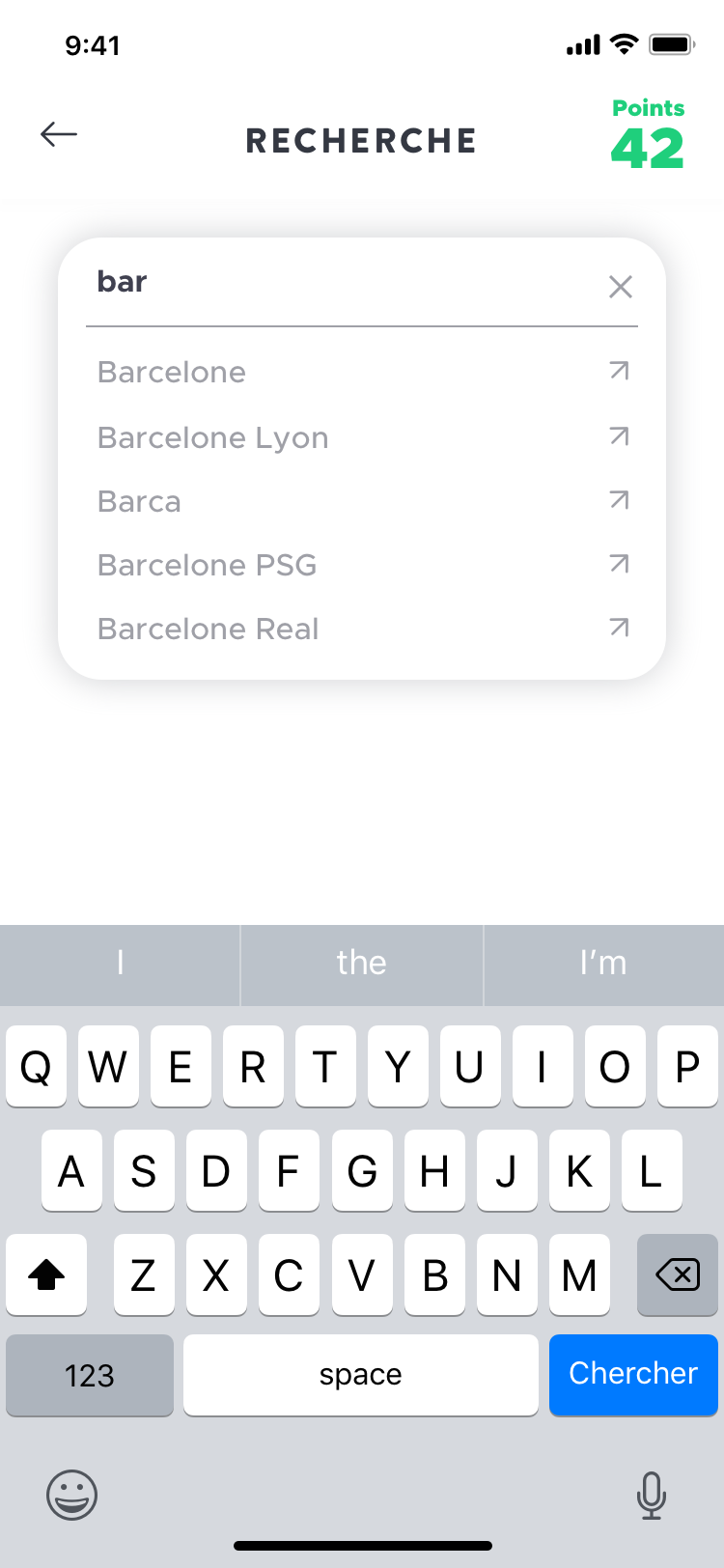Insert the "the" predictive suggestion

361,964
